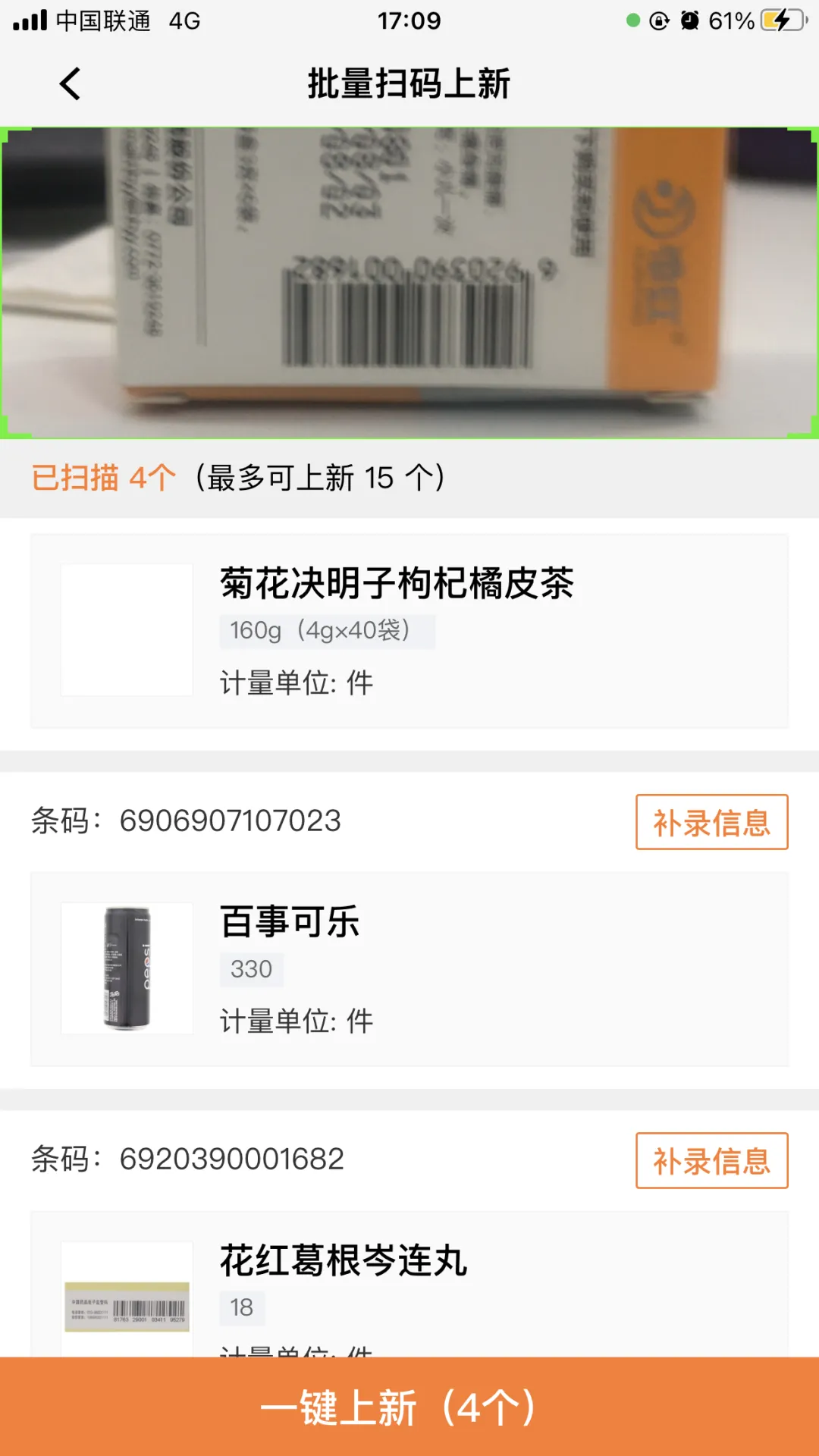The image size is (819, 1456).
Task: Tap 一键上新 (4个) button
Action: click(x=409, y=1407)
